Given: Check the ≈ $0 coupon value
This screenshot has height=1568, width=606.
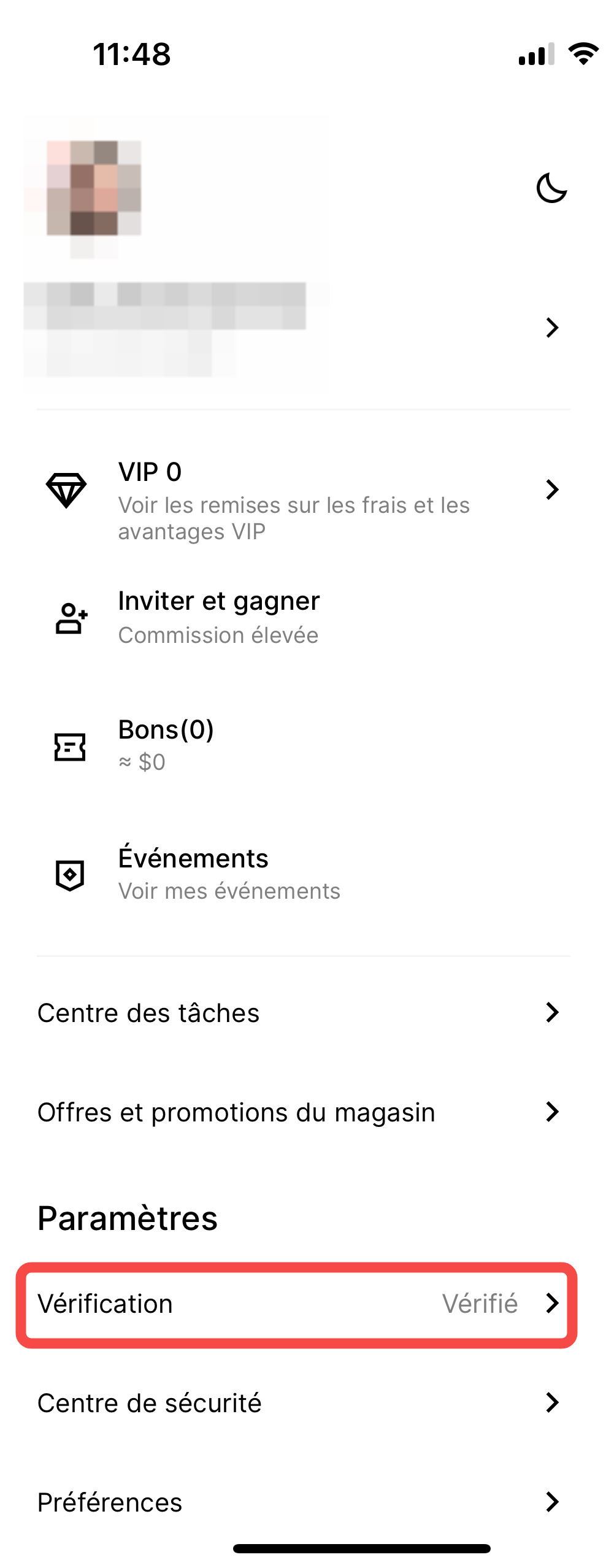Looking at the screenshot, I should click(142, 762).
